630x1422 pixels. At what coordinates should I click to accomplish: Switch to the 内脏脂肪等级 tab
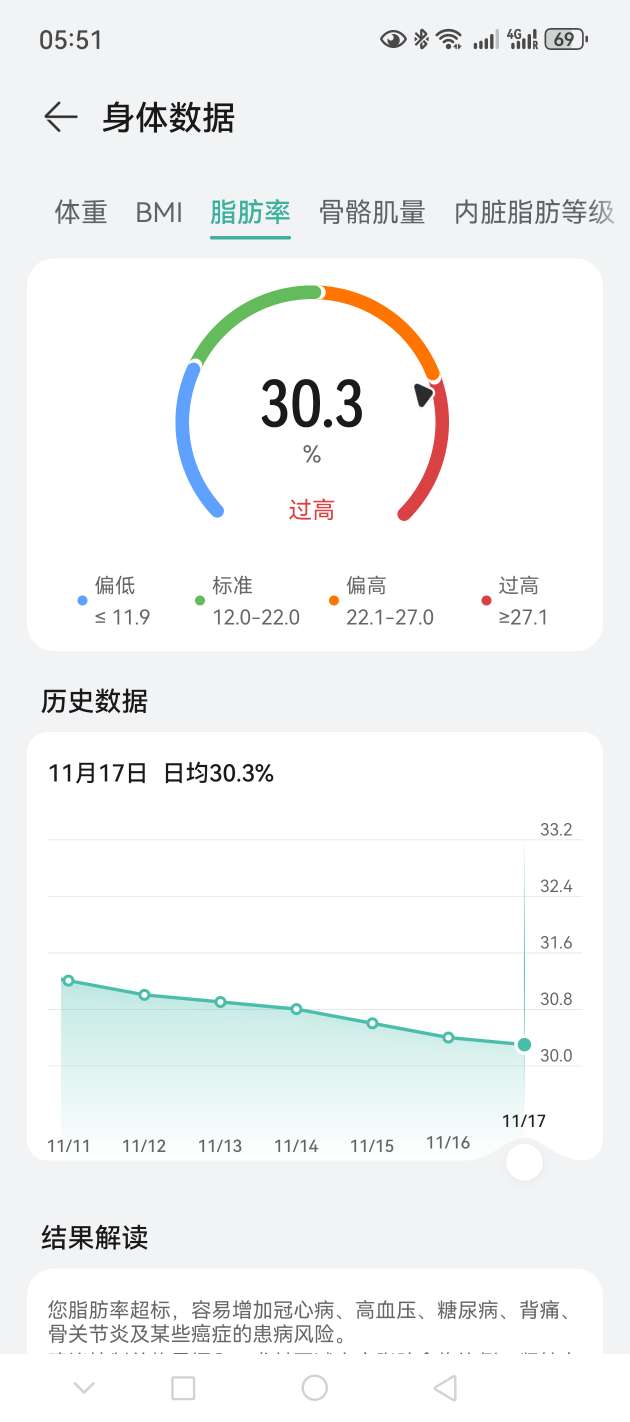(x=533, y=212)
